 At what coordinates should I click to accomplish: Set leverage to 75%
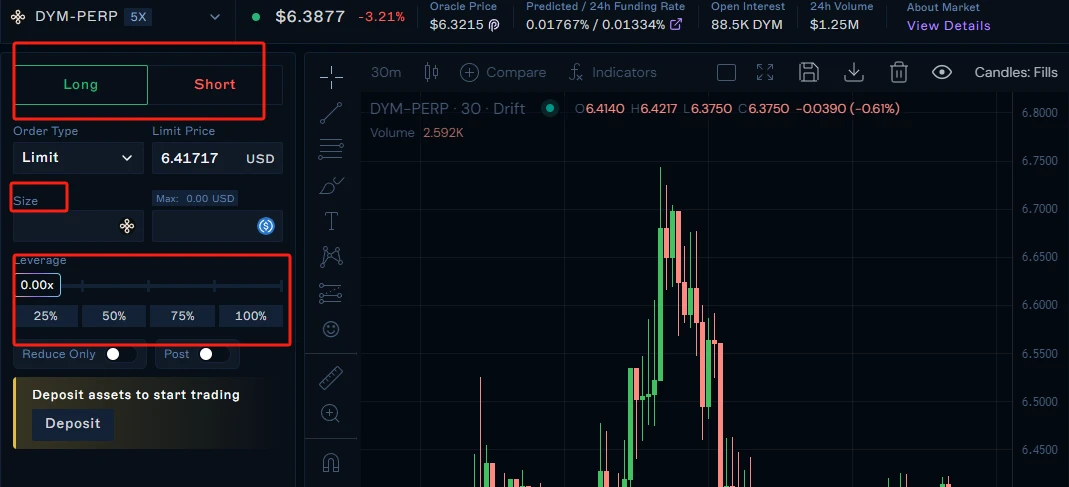[x=182, y=316]
